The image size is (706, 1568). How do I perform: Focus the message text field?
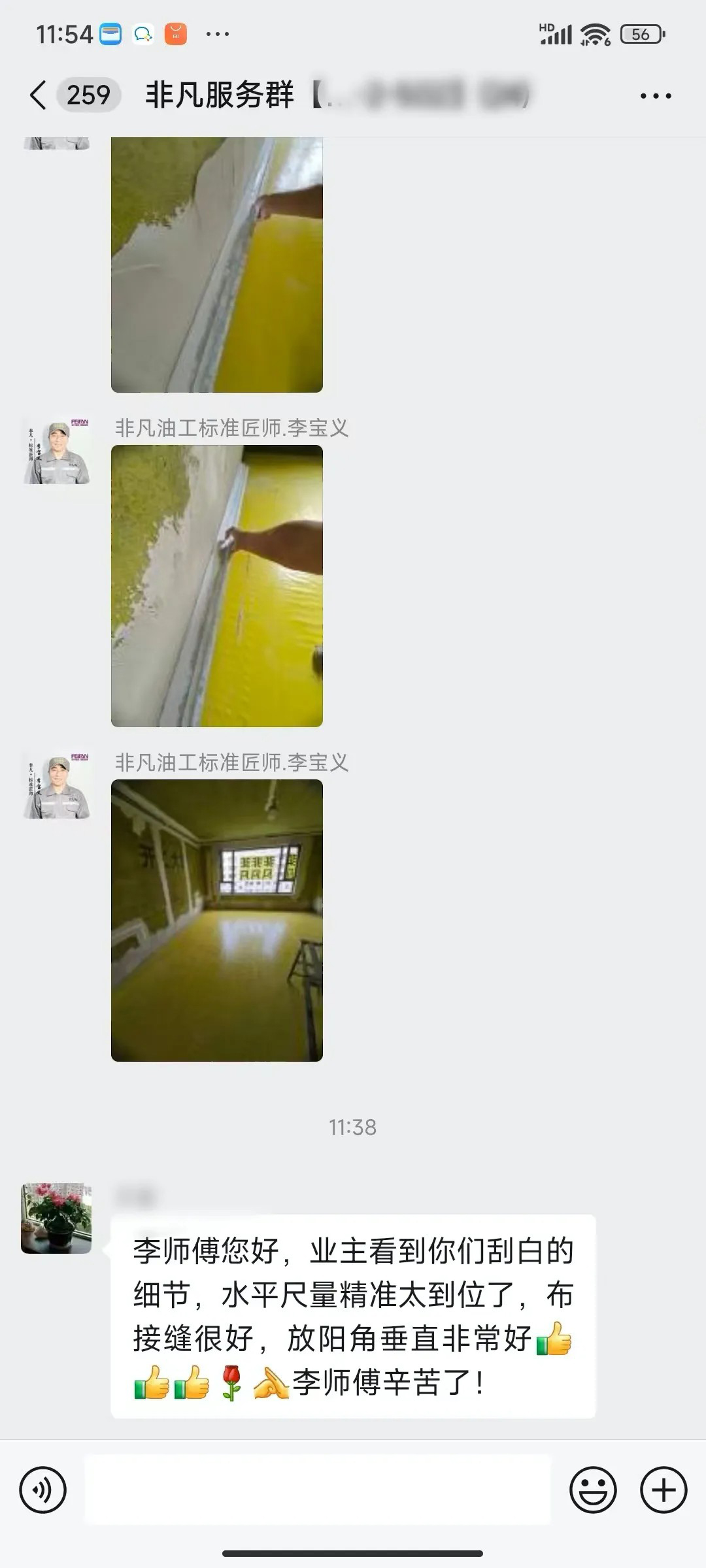[318, 1490]
